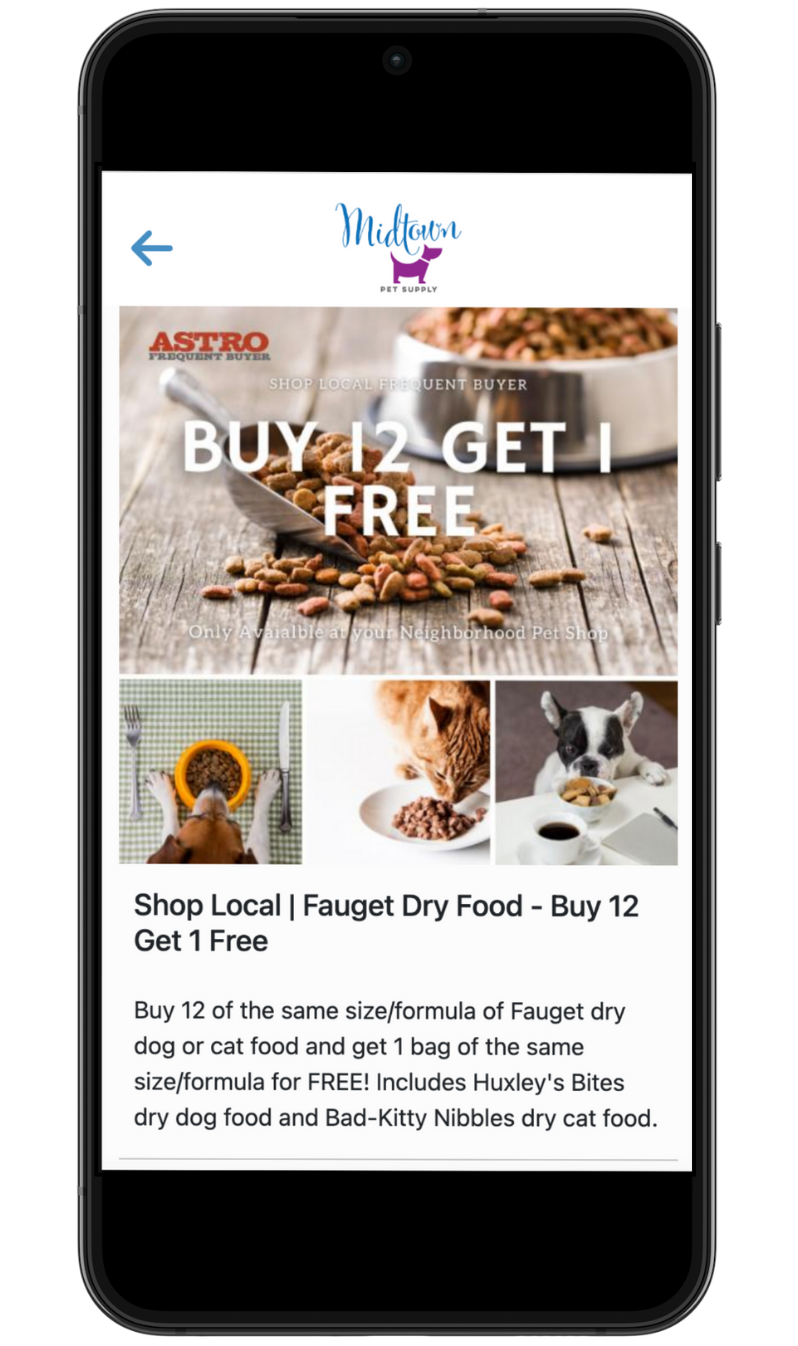Screen dimensions: 798x1346
Task: Go back using the blue arrow
Action: click(x=152, y=248)
